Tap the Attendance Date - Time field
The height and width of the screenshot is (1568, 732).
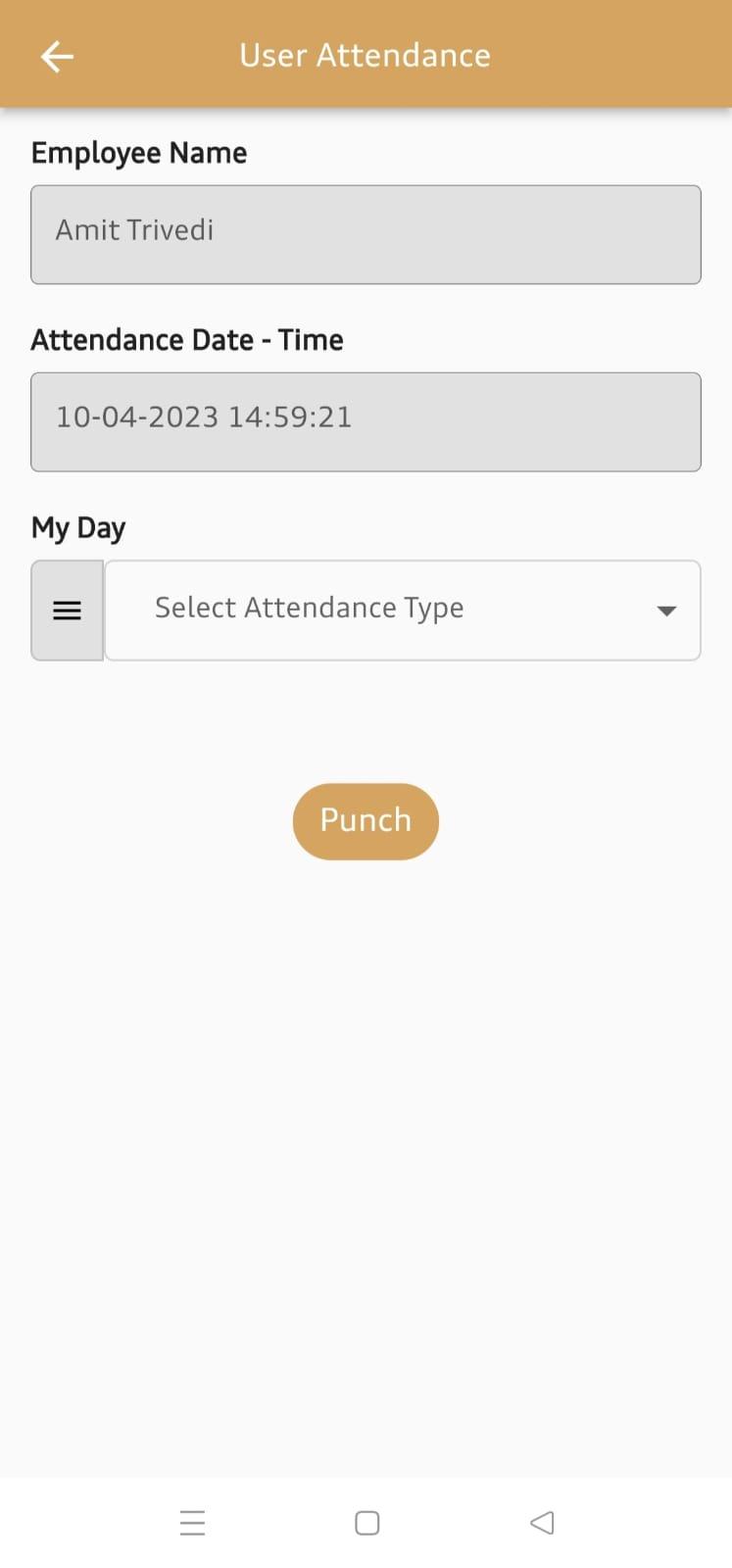[366, 421]
